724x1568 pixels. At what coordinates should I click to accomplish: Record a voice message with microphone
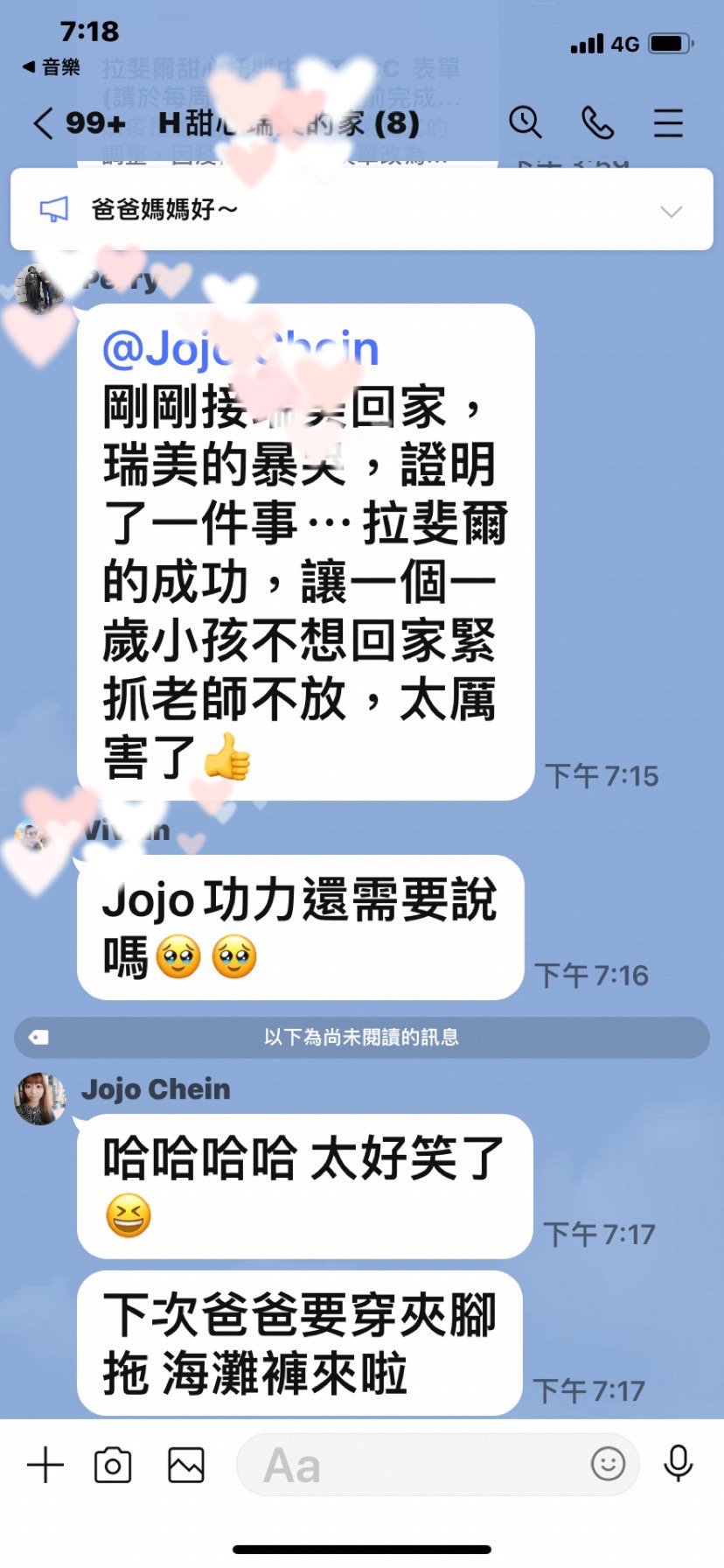679,1463
